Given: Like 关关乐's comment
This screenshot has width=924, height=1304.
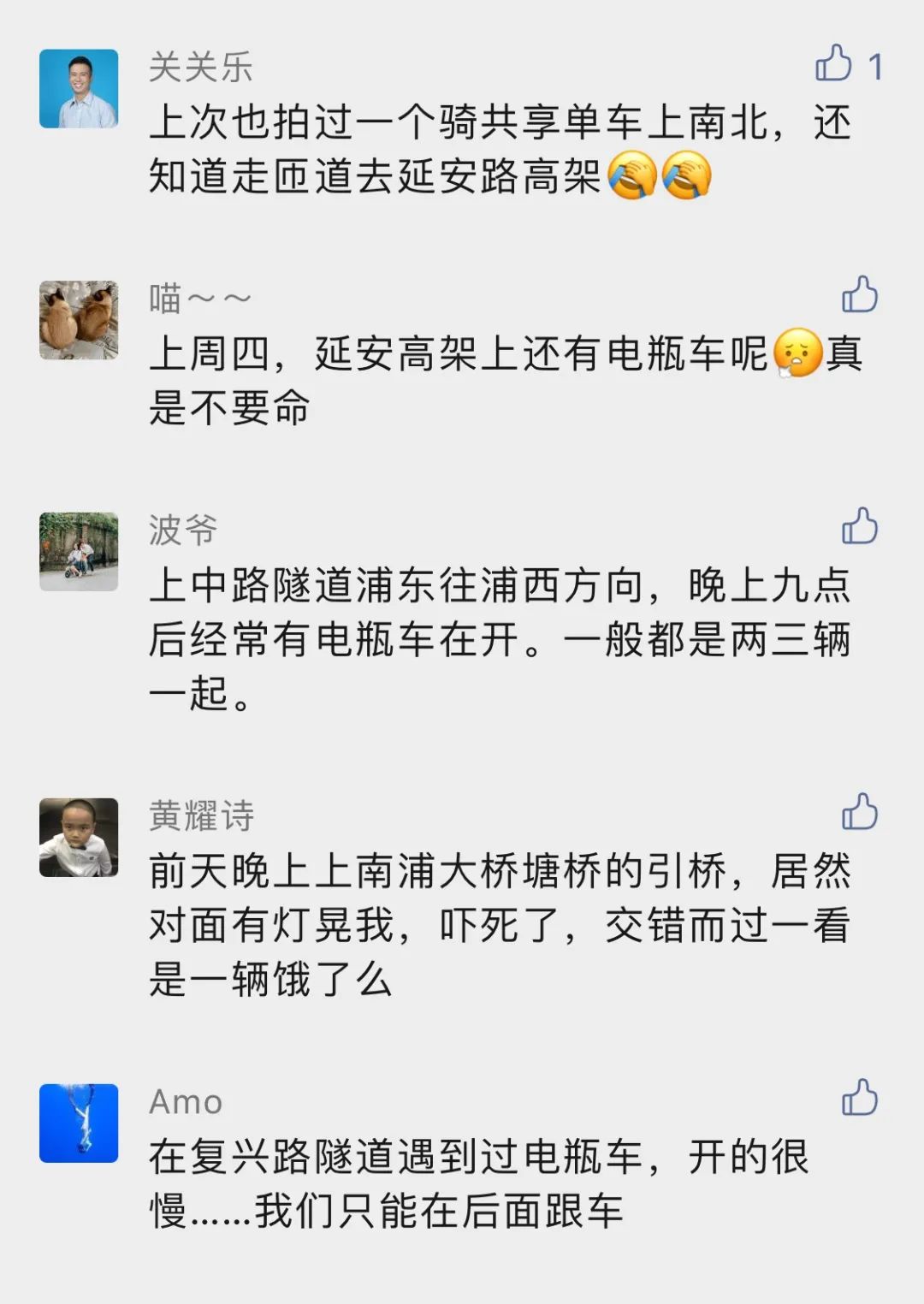Looking at the screenshot, I should tap(834, 65).
